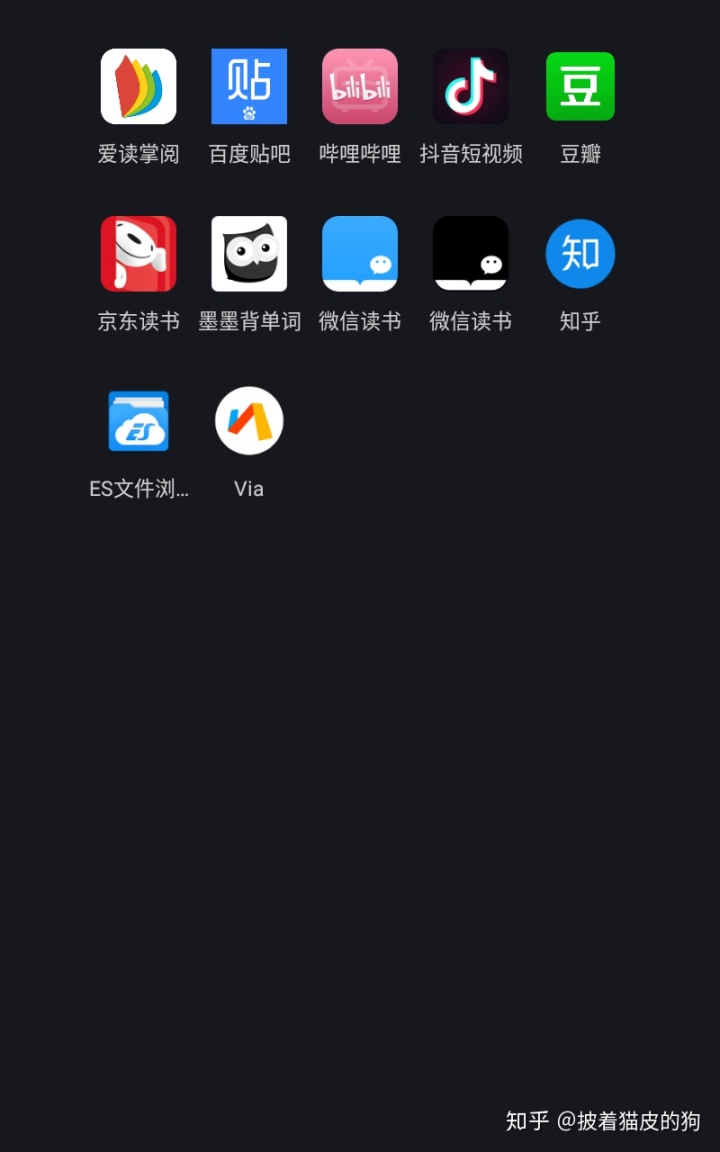Open the ES文件浏览器 app
Viewport: 720px width, 1152px height.
click(x=138, y=421)
